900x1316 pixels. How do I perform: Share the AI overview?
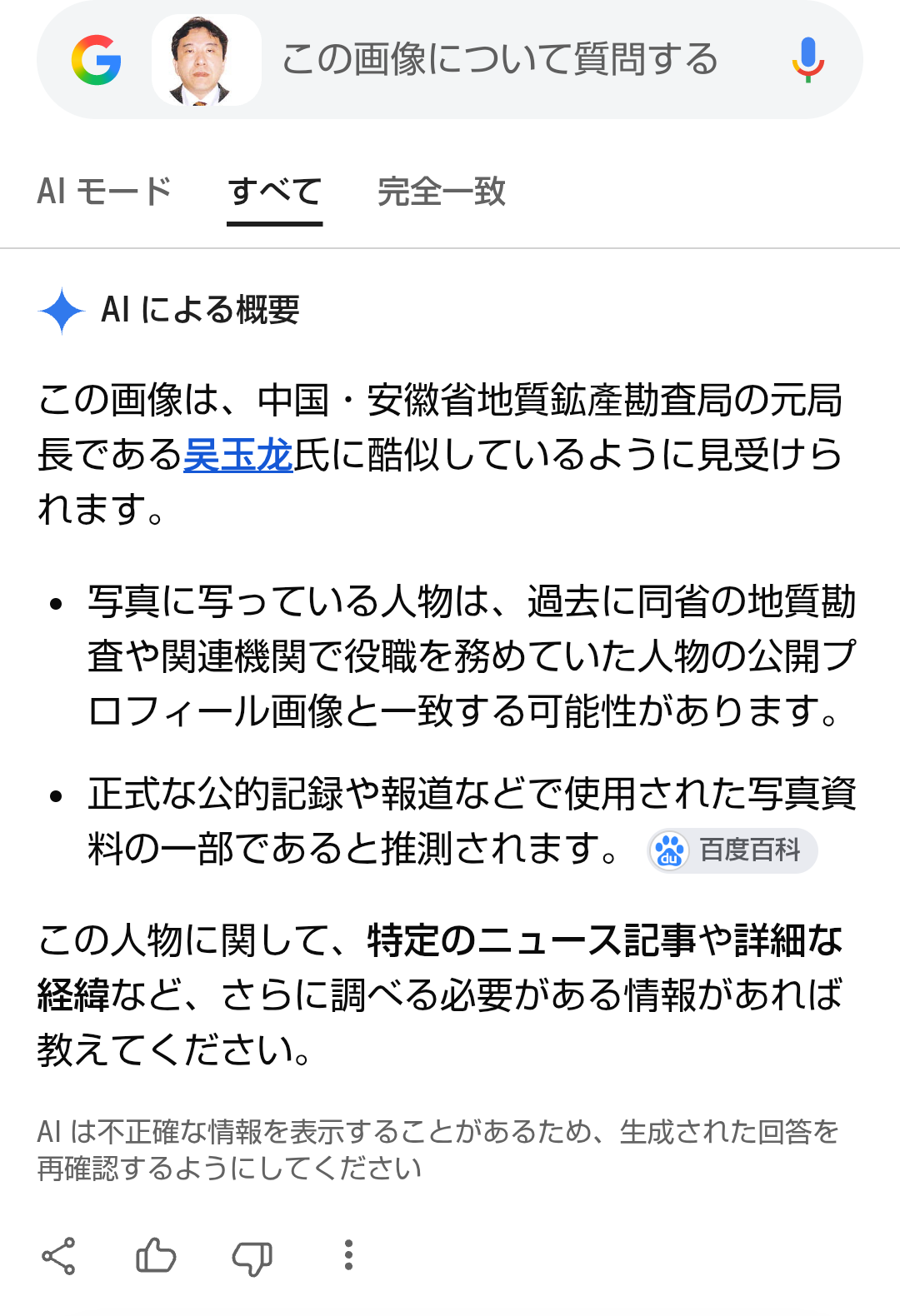(x=58, y=1256)
